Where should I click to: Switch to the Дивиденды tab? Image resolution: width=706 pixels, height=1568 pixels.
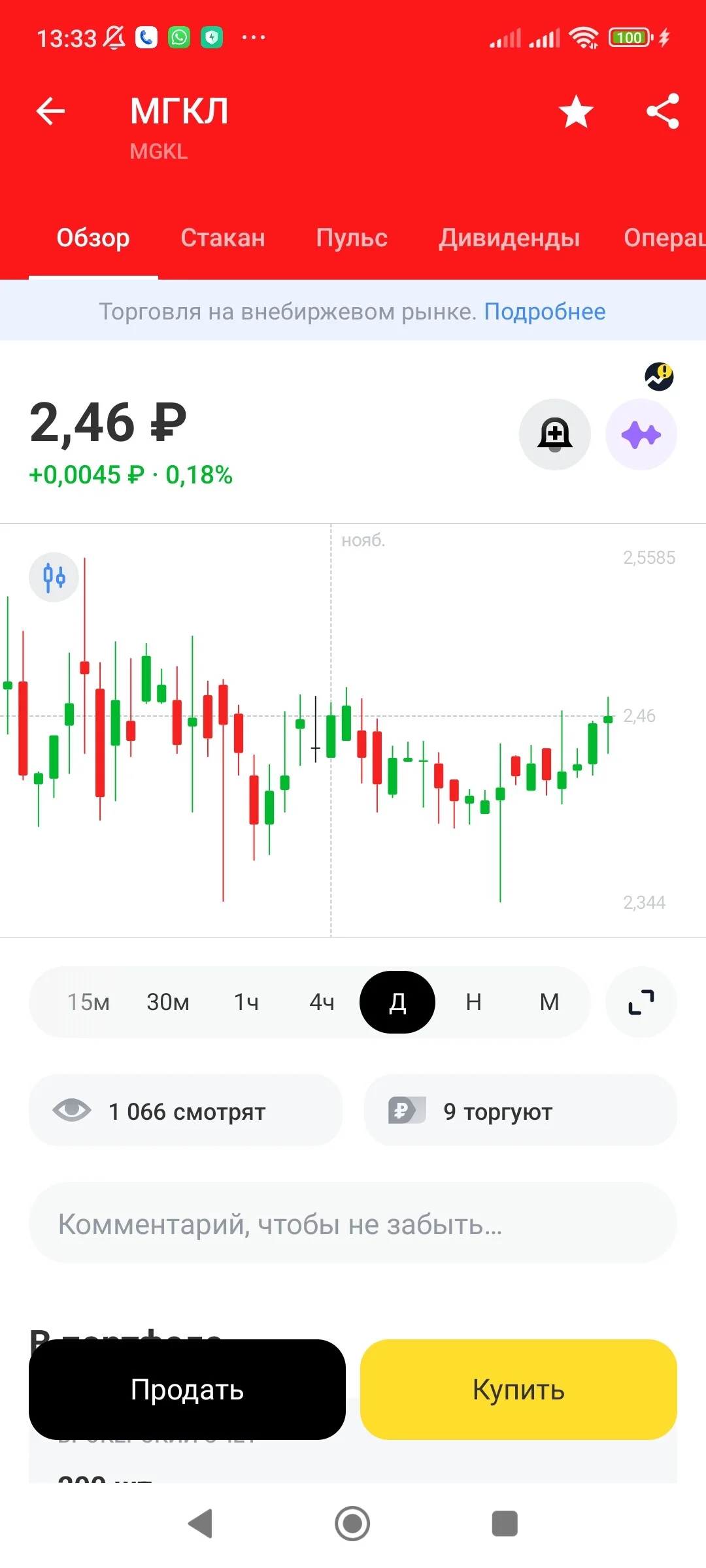[509, 238]
